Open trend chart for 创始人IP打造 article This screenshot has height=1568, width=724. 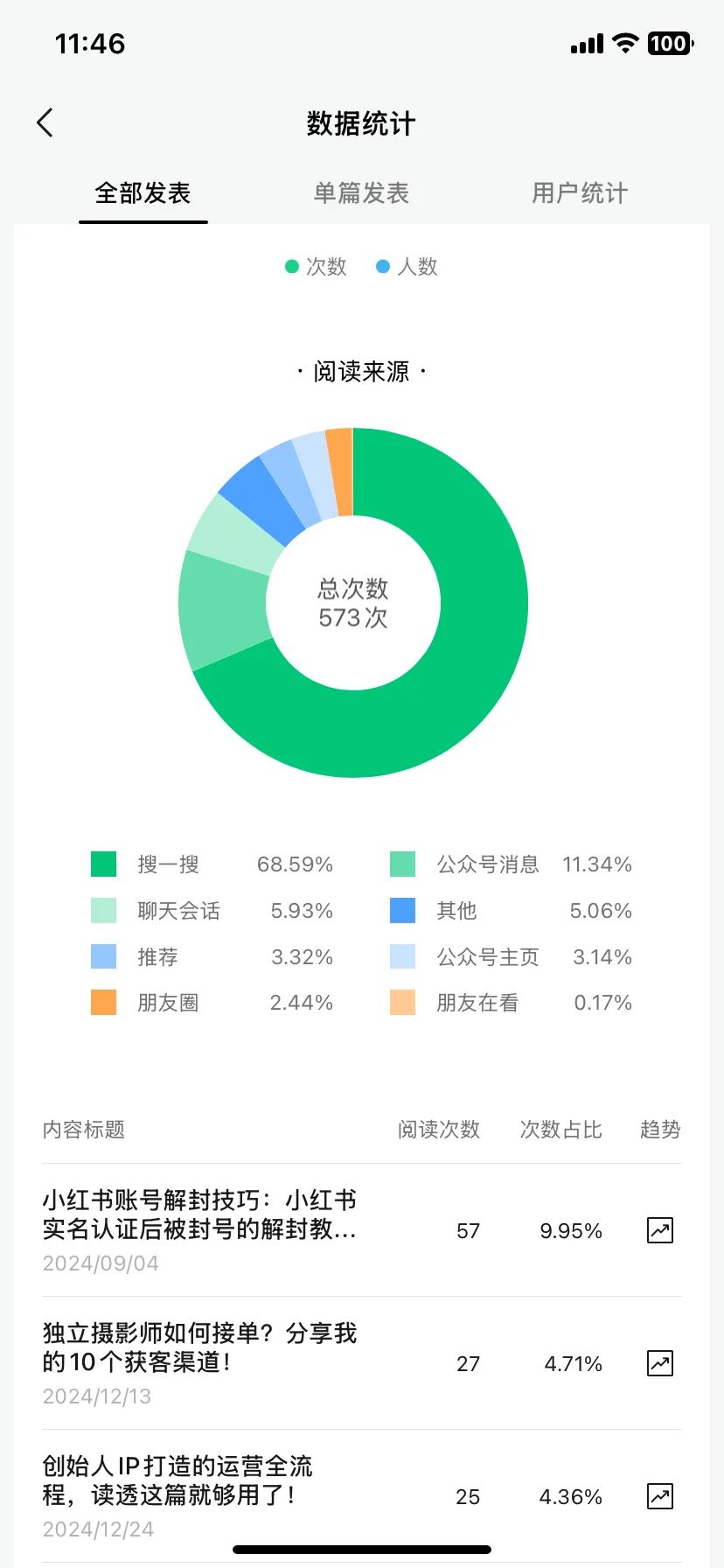coord(660,1496)
